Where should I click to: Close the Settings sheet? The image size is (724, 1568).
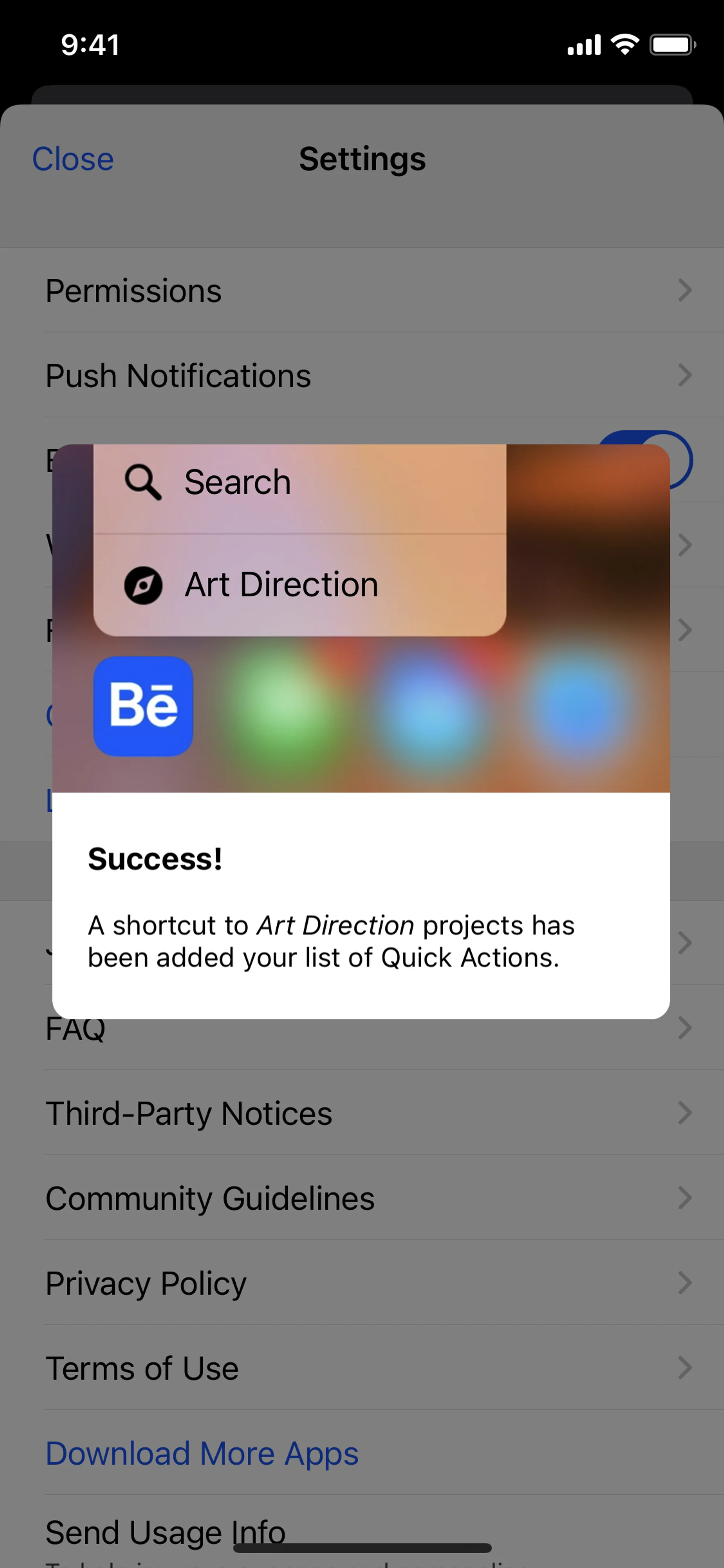72,160
